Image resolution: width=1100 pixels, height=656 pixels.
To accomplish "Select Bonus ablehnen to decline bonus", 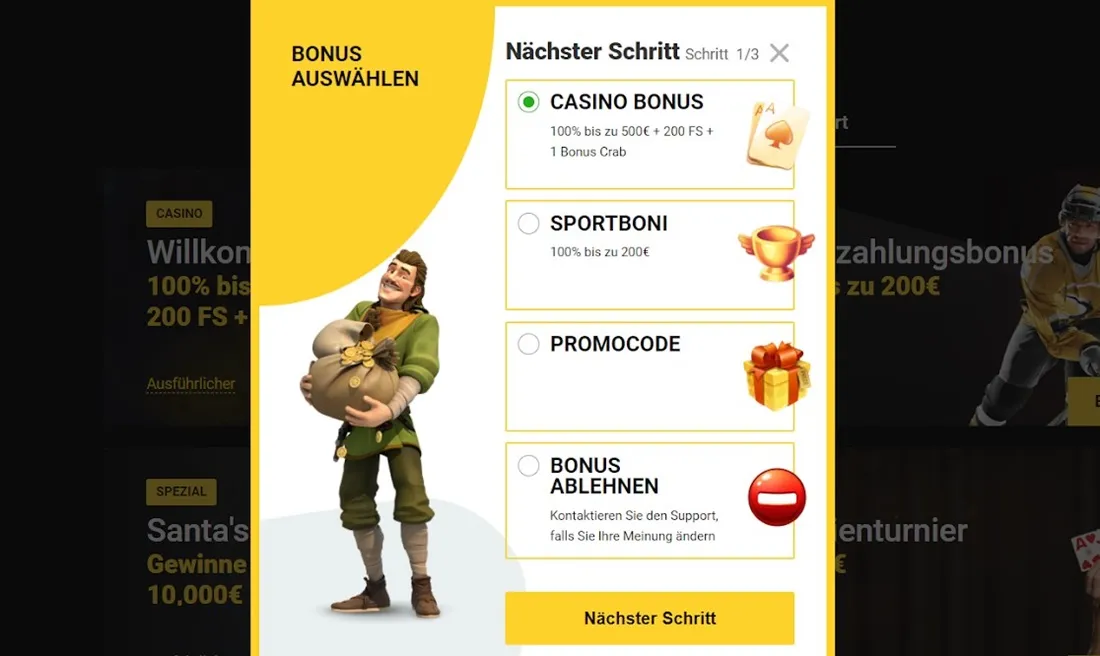I will coord(529,466).
